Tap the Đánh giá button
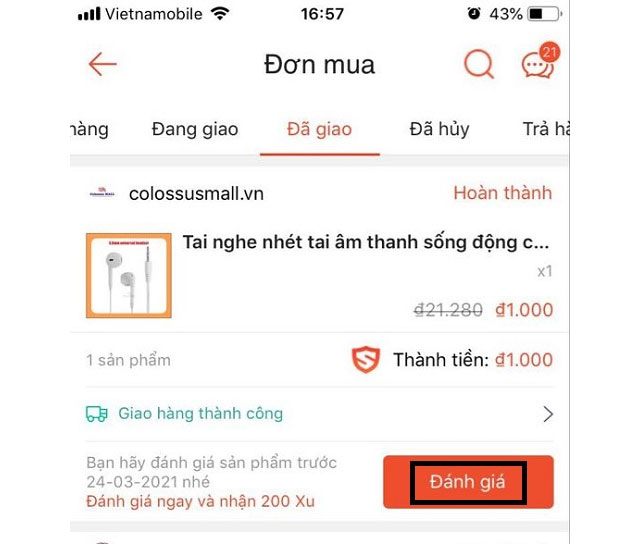The height and width of the screenshot is (544, 640). pos(467,483)
